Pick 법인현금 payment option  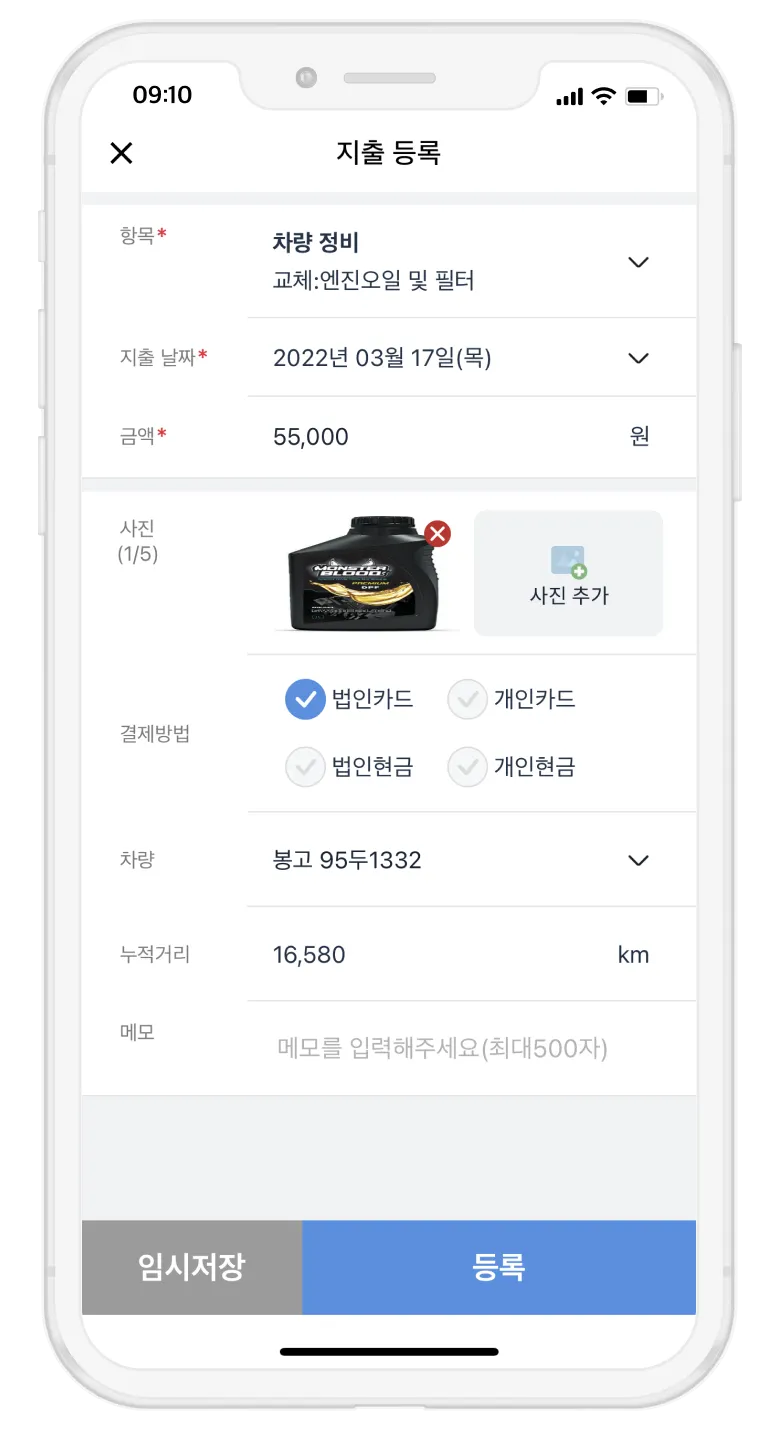(x=305, y=767)
